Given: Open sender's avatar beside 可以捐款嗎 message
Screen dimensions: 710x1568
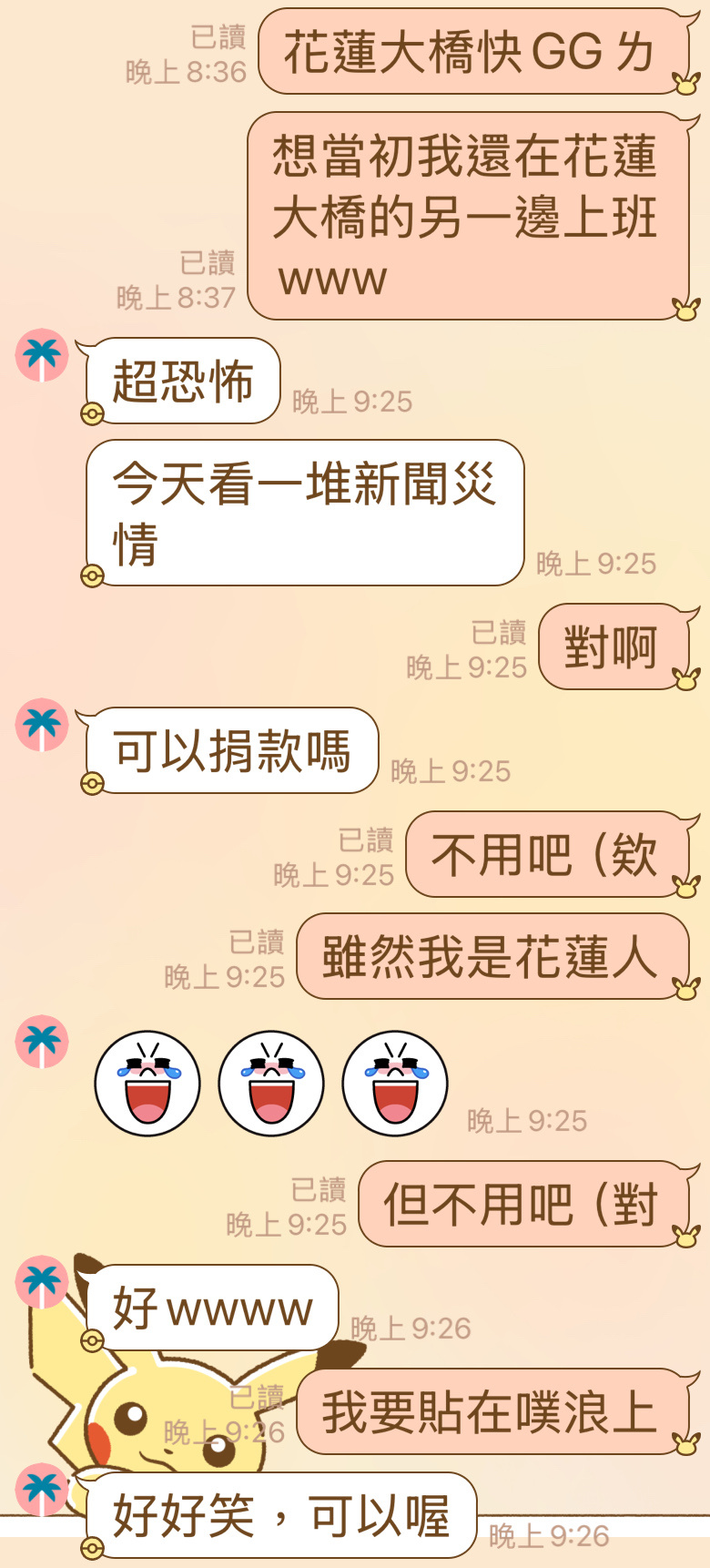Looking at the screenshot, I should click(42, 725).
